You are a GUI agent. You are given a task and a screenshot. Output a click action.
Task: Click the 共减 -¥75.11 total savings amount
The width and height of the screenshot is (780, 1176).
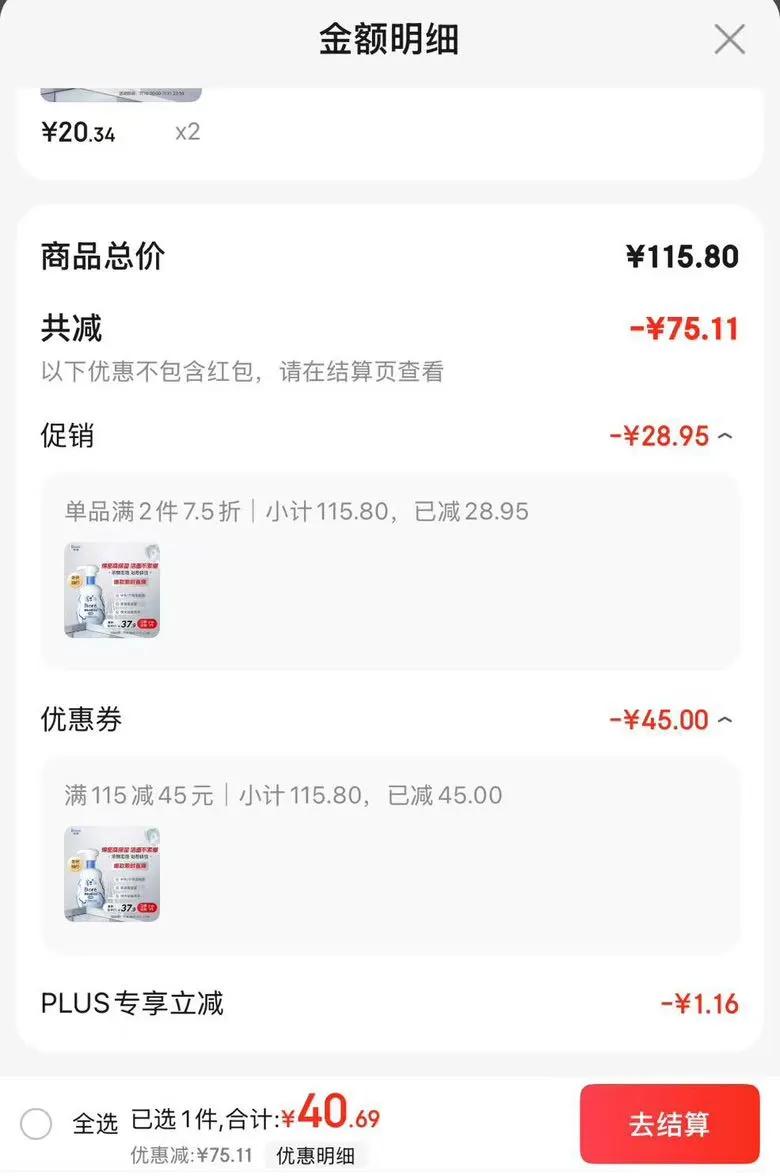click(686, 329)
